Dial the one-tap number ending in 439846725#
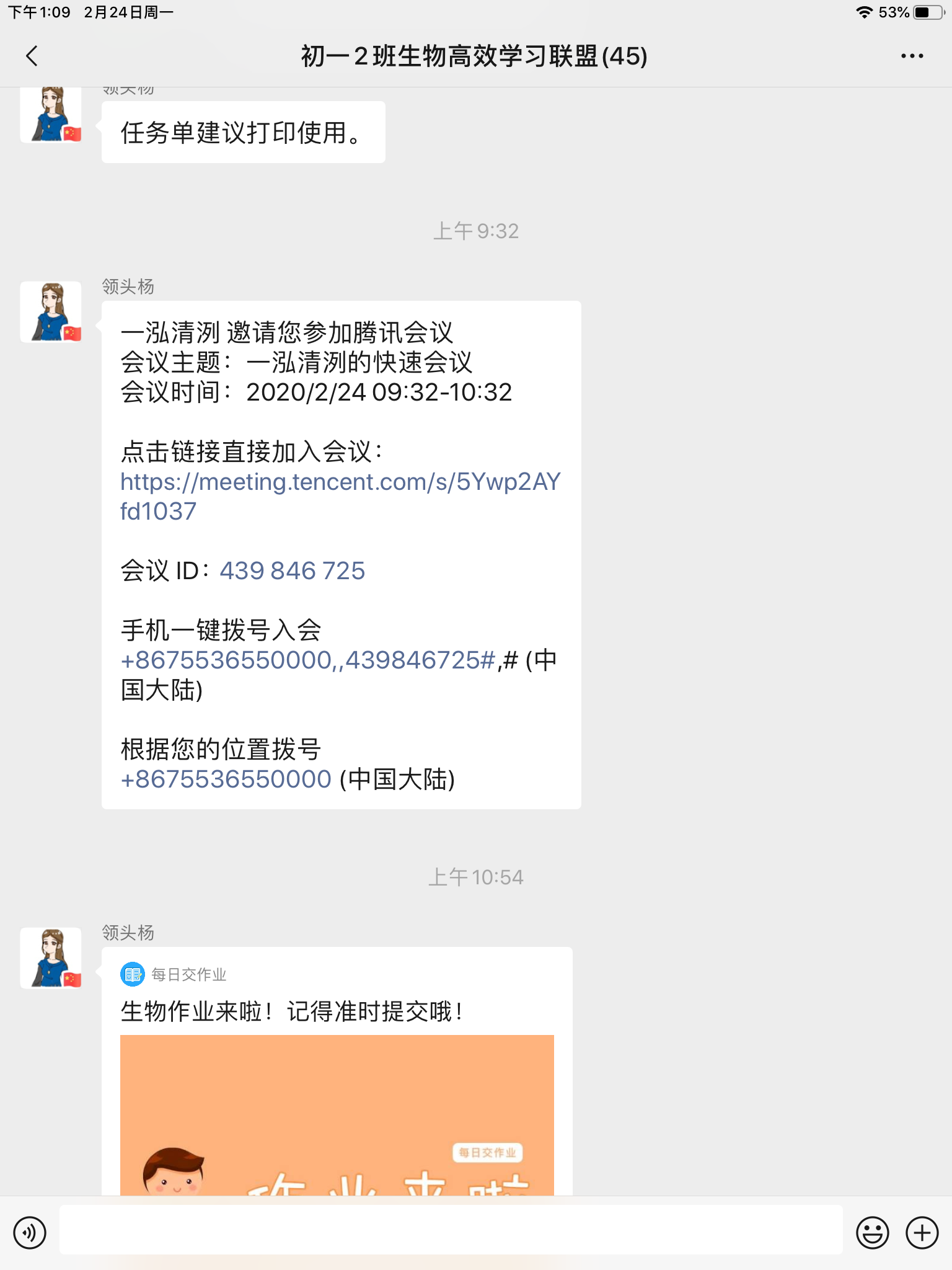The width and height of the screenshot is (952, 1270). click(x=308, y=660)
